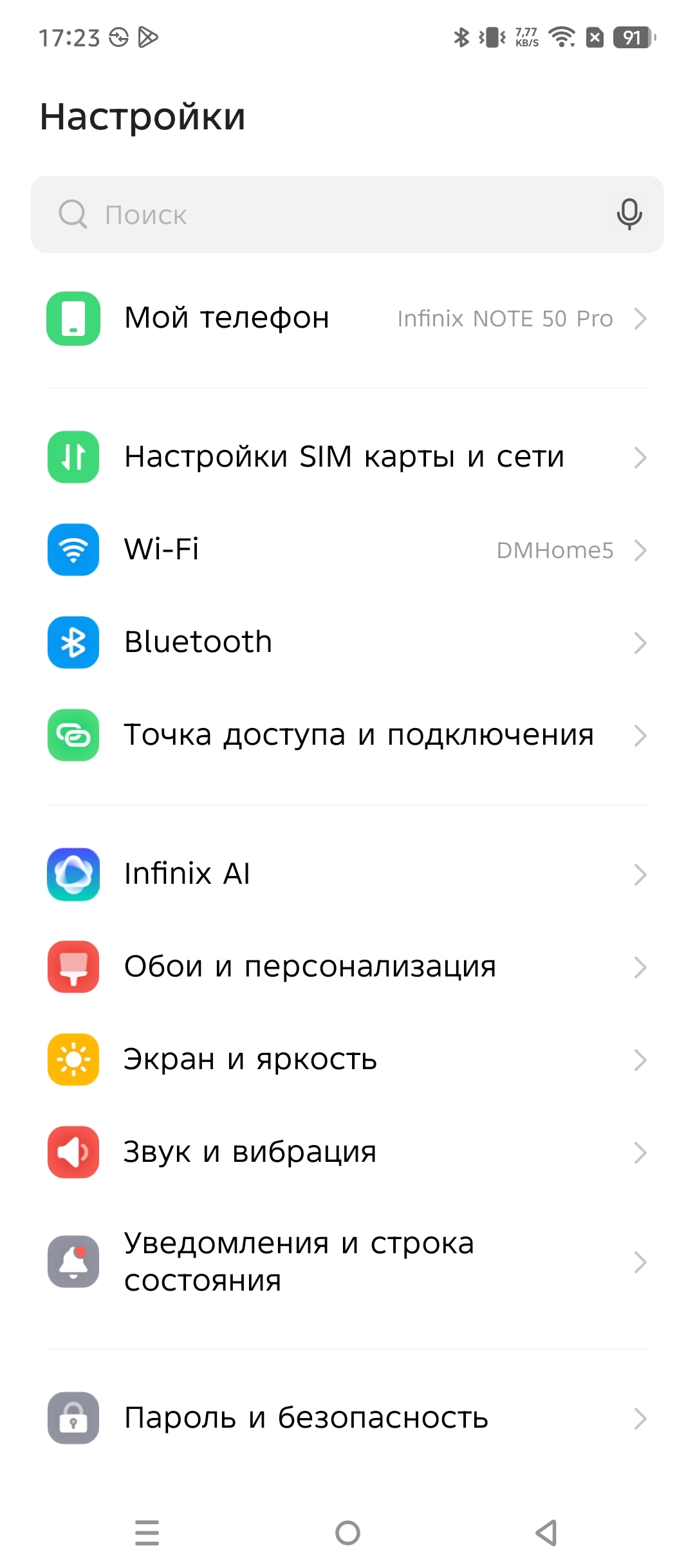695x1568 pixels.
Task: Expand Bluetooth settings via its chevron
Action: (642, 642)
